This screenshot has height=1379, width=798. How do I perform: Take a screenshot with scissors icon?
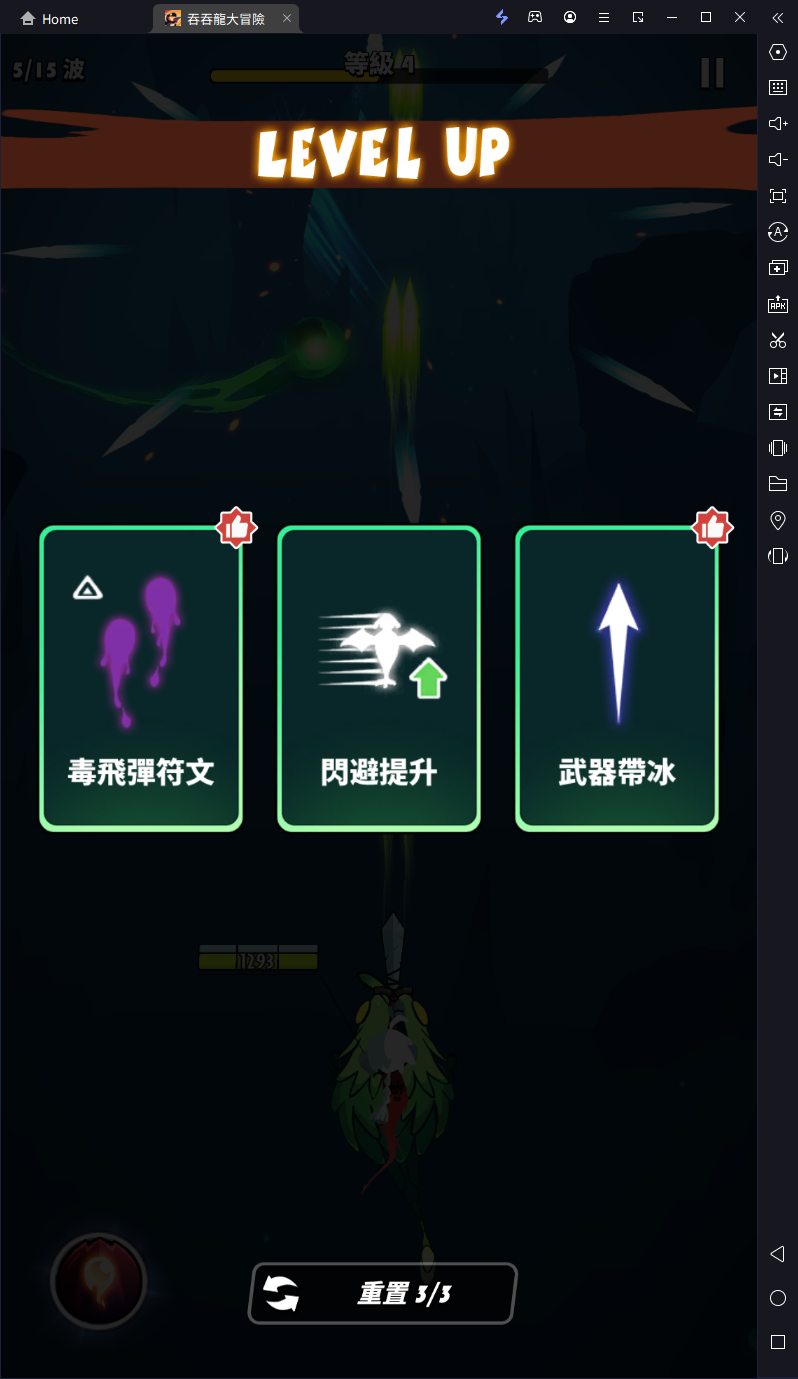tap(777, 340)
